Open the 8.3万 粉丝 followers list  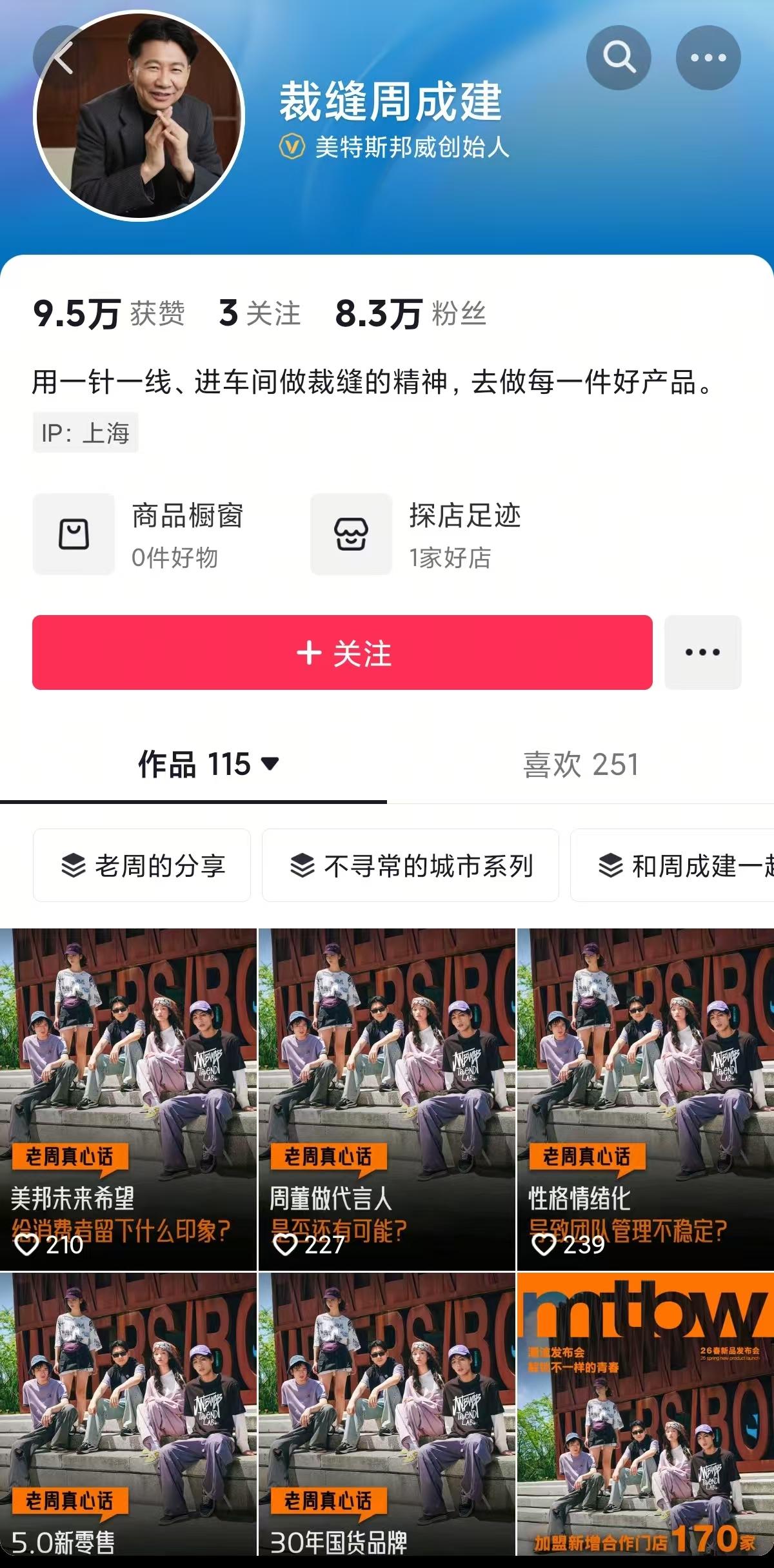point(410,314)
